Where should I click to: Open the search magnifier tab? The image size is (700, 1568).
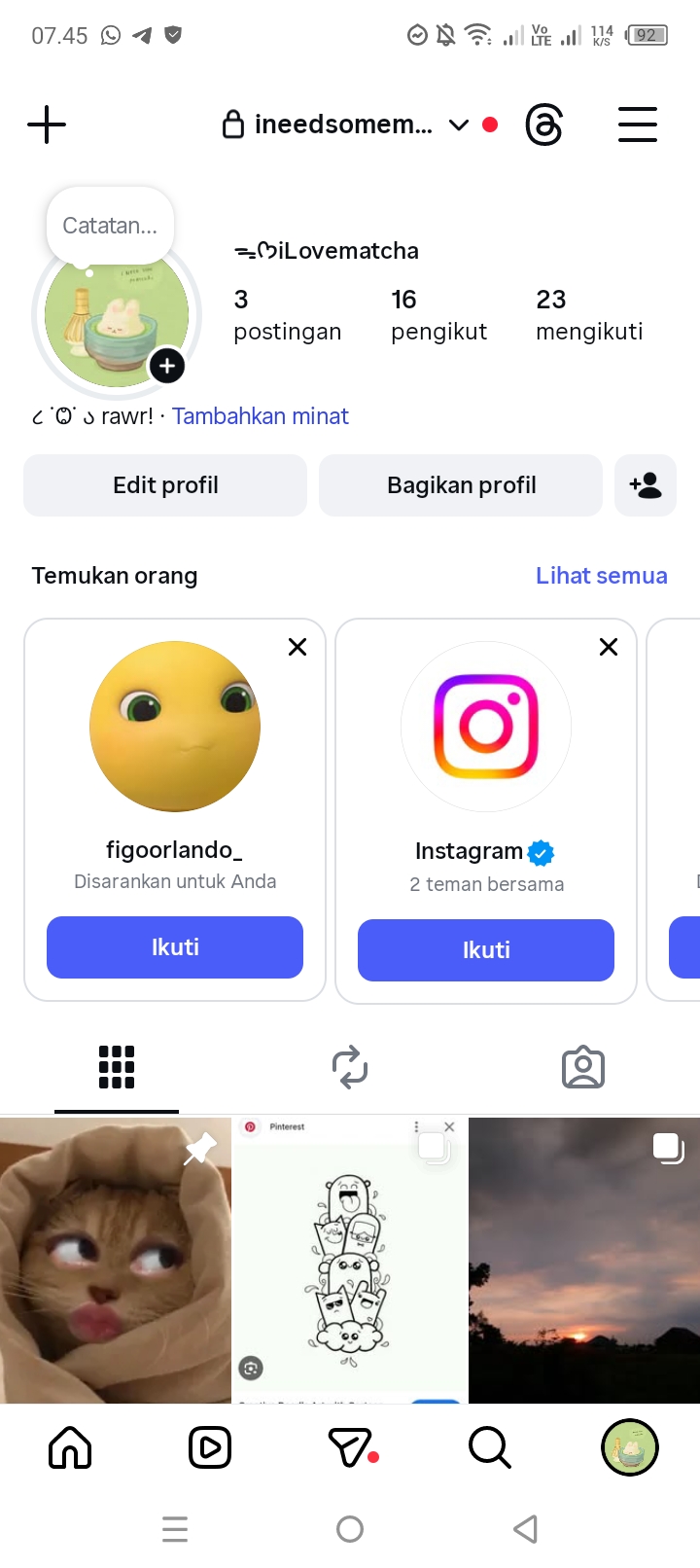[x=489, y=1447]
